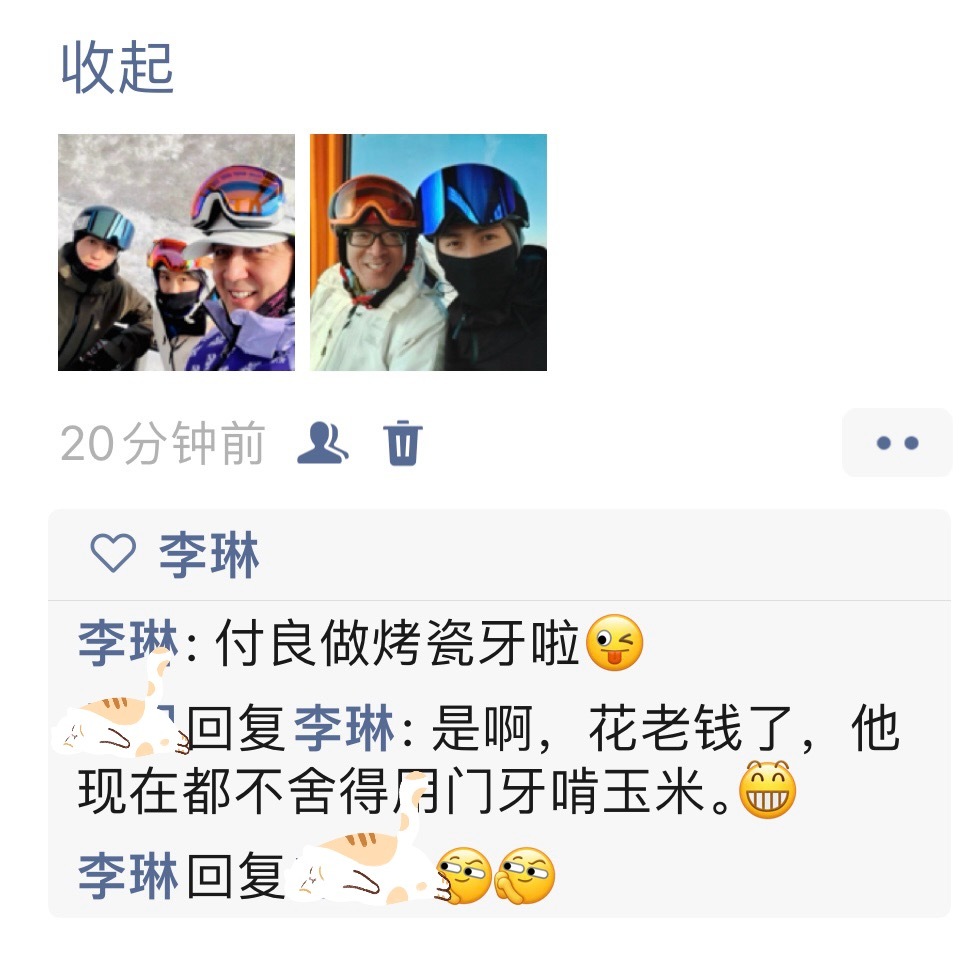Open the like and comment menu
Viewport: 961px width, 961px height.
click(x=896, y=443)
